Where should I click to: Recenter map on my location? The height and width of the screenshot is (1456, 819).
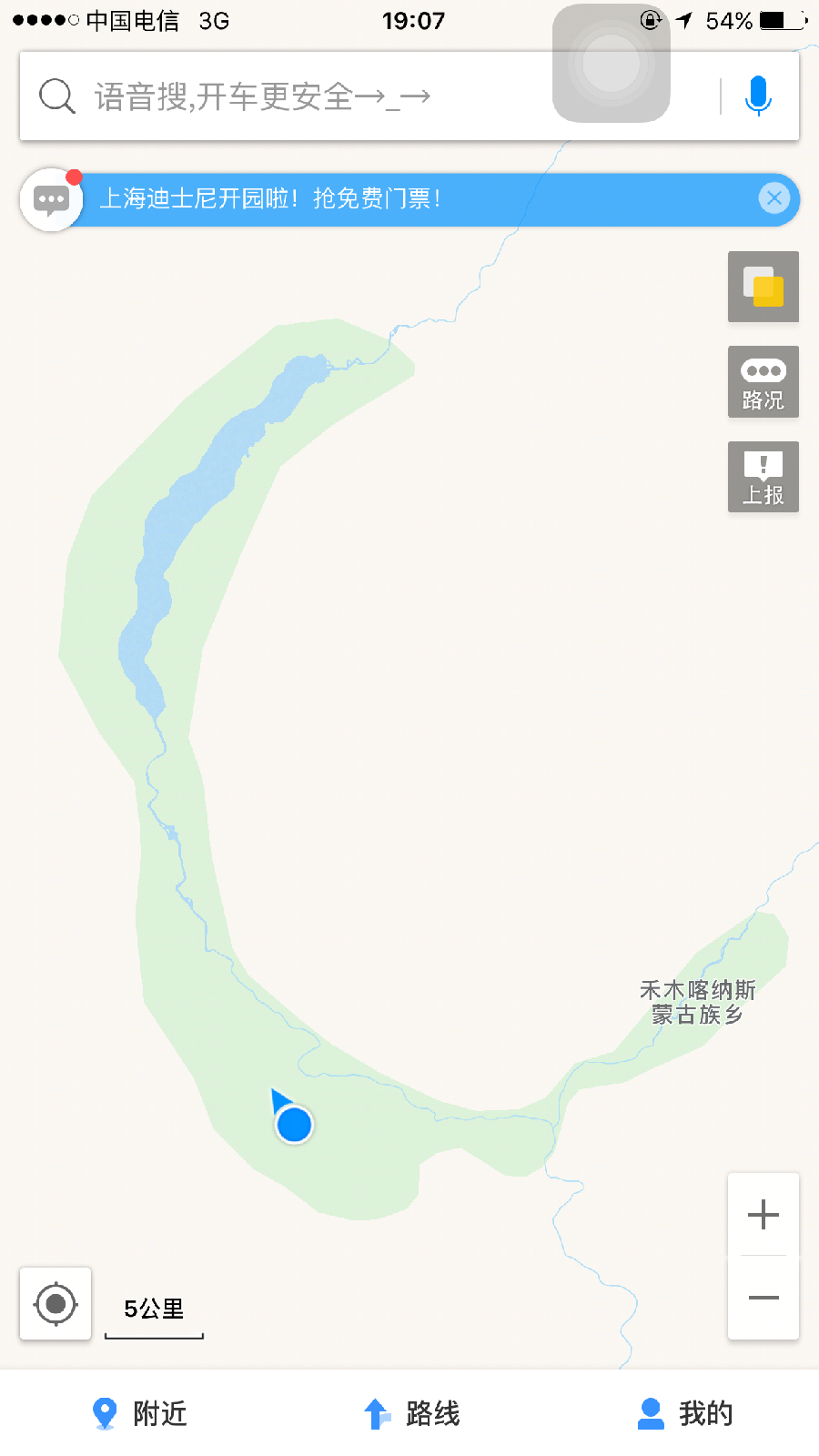point(56,1303)
